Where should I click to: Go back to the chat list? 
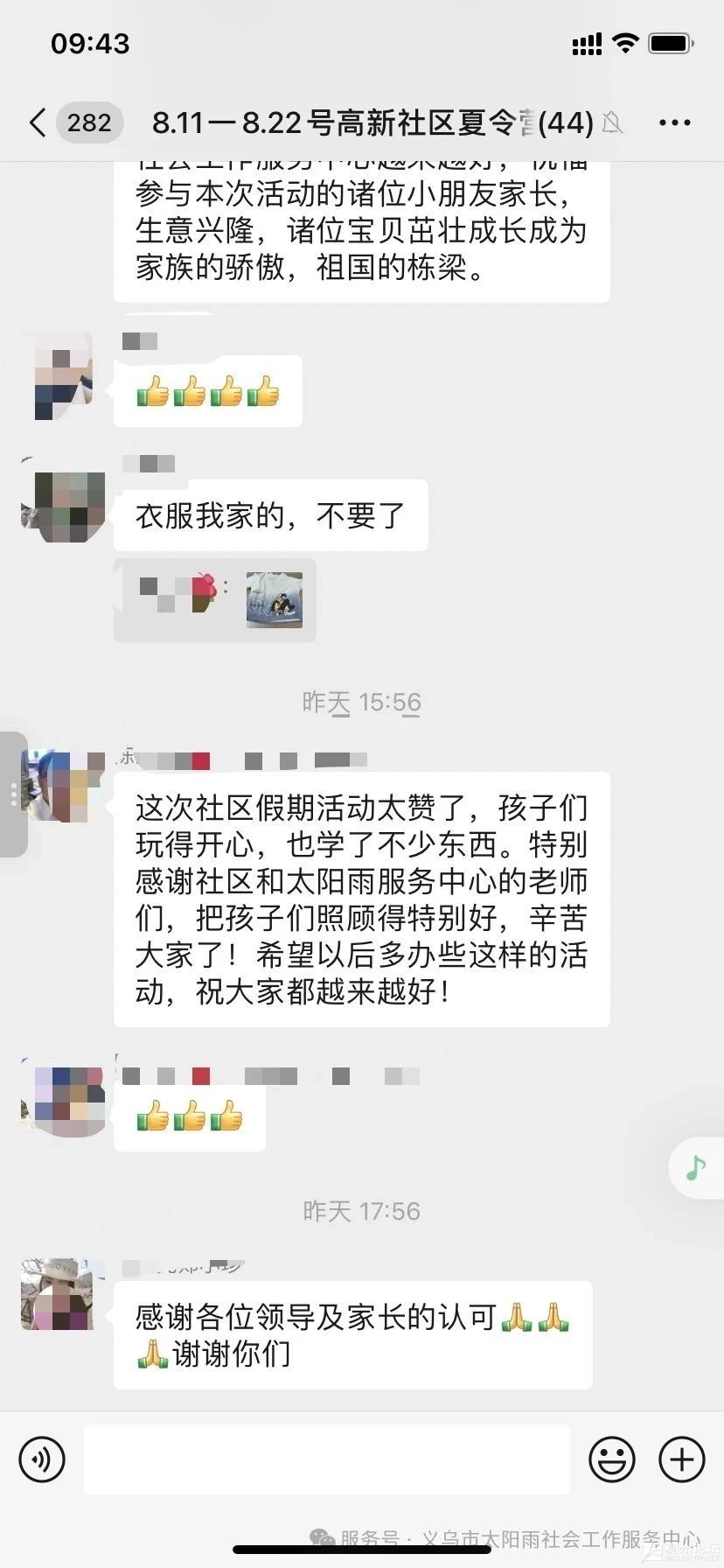(x=38, y=122)
